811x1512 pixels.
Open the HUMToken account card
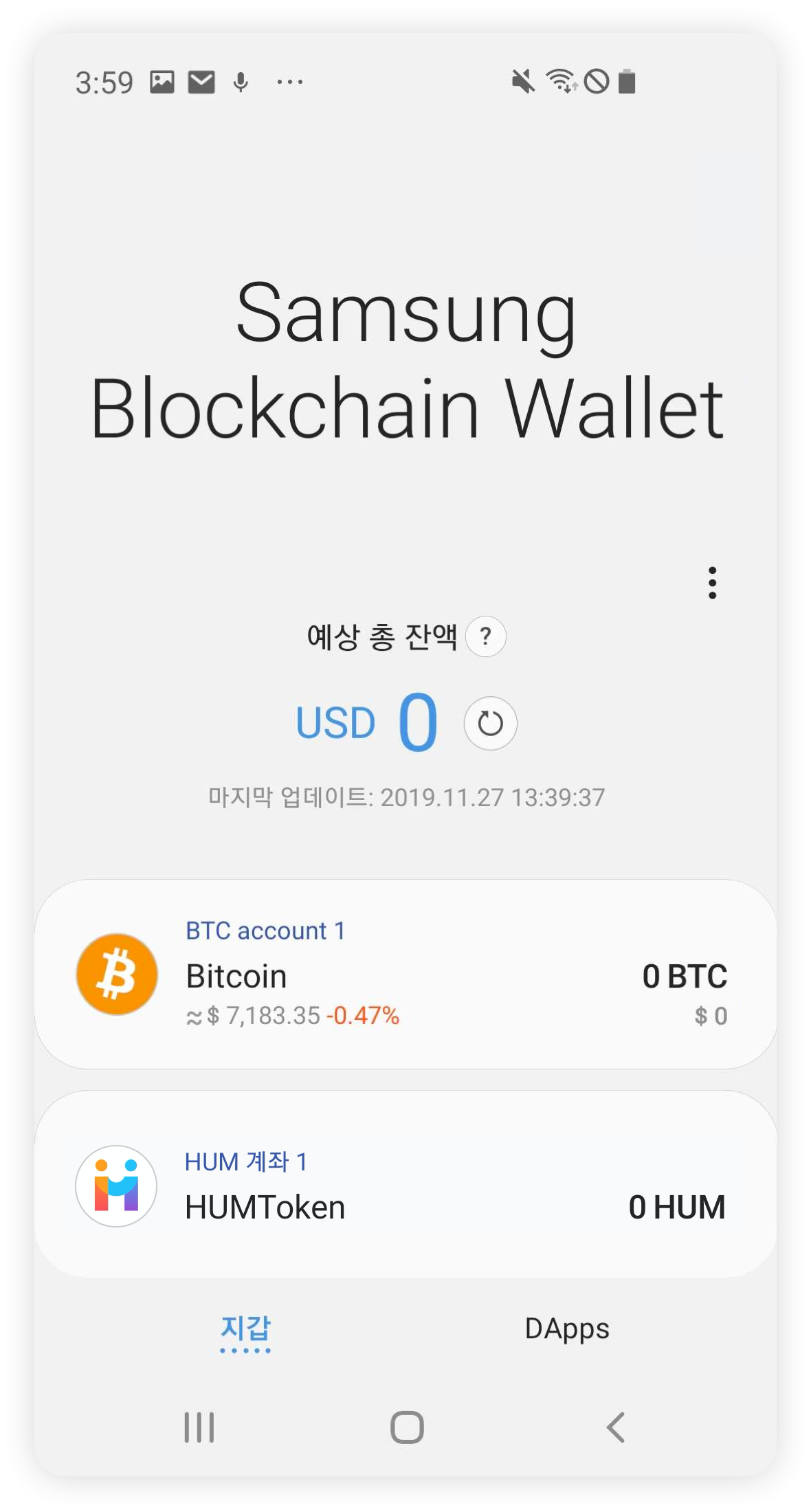tap(405, 1186)
